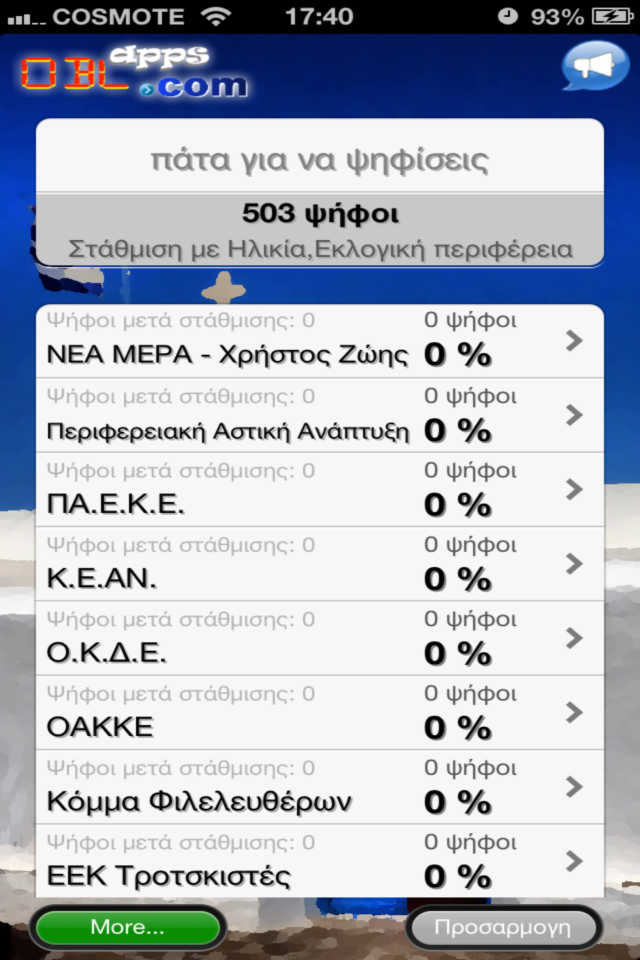This screenshot has width=640, height=960.
Task: Select the ΕΕΚ Τροτσκιστές row
Action: coord(320,861)
